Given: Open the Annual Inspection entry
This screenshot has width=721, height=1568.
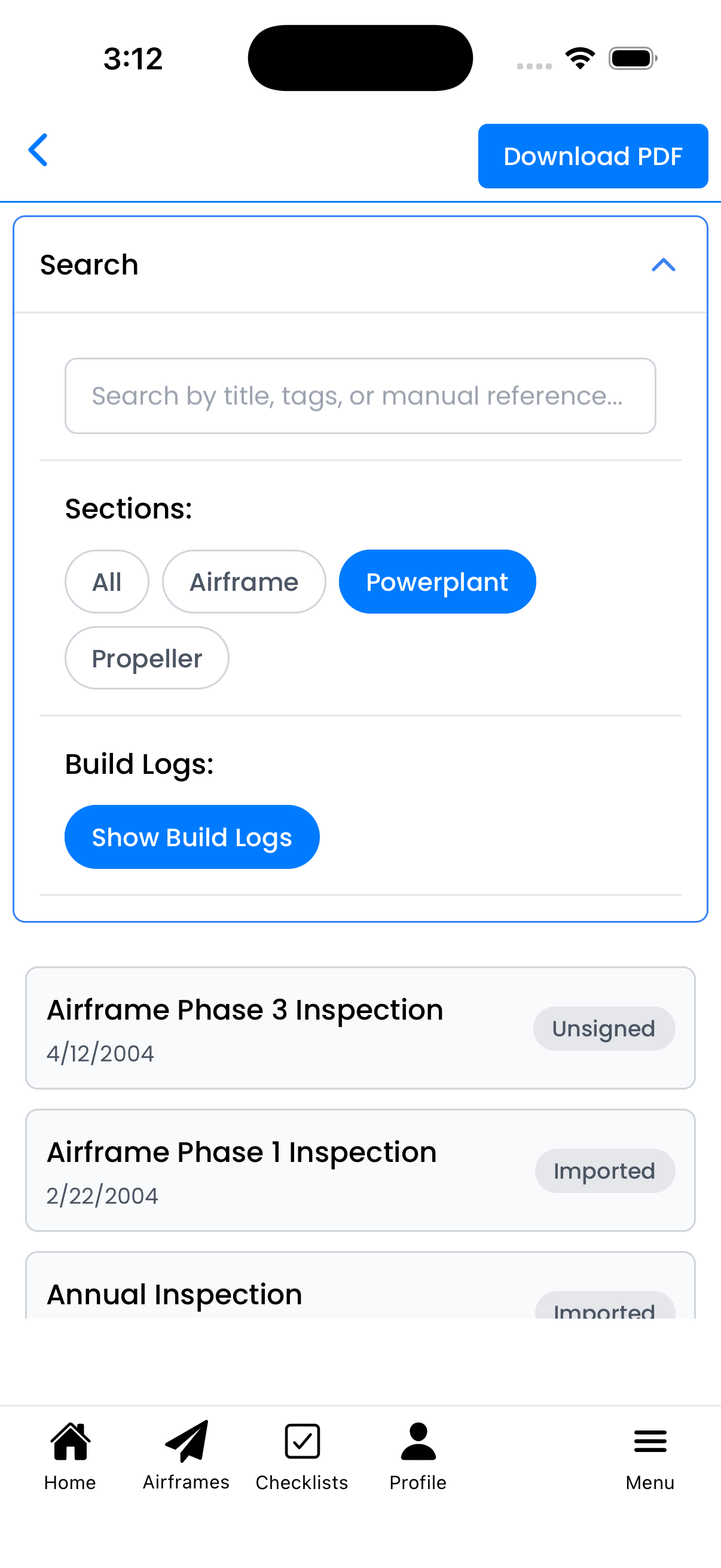Looking at the screenshot, I should [360, 1294].
